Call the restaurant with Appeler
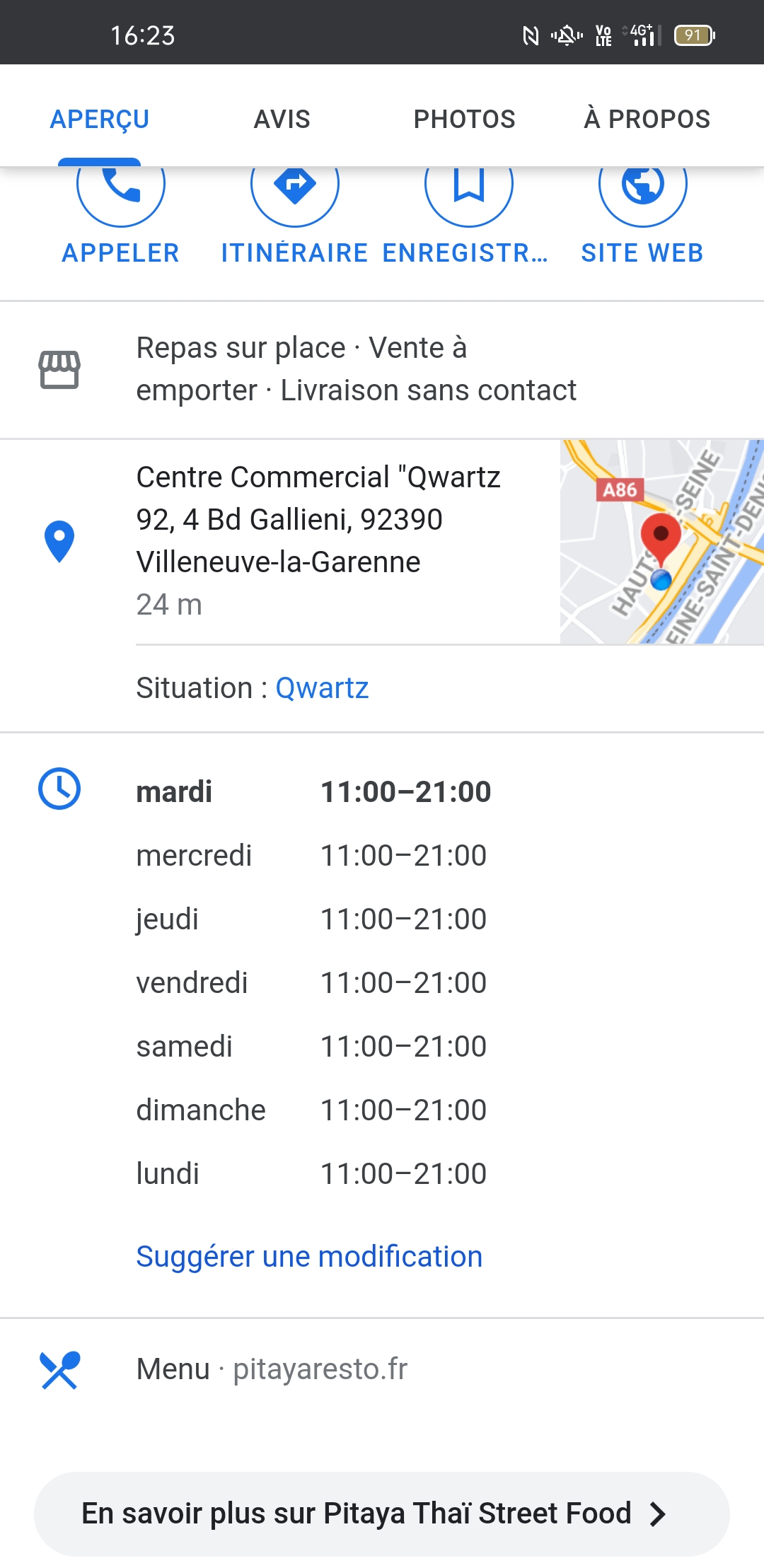This screenshot has height=1568, width=764. coord(121,212)
